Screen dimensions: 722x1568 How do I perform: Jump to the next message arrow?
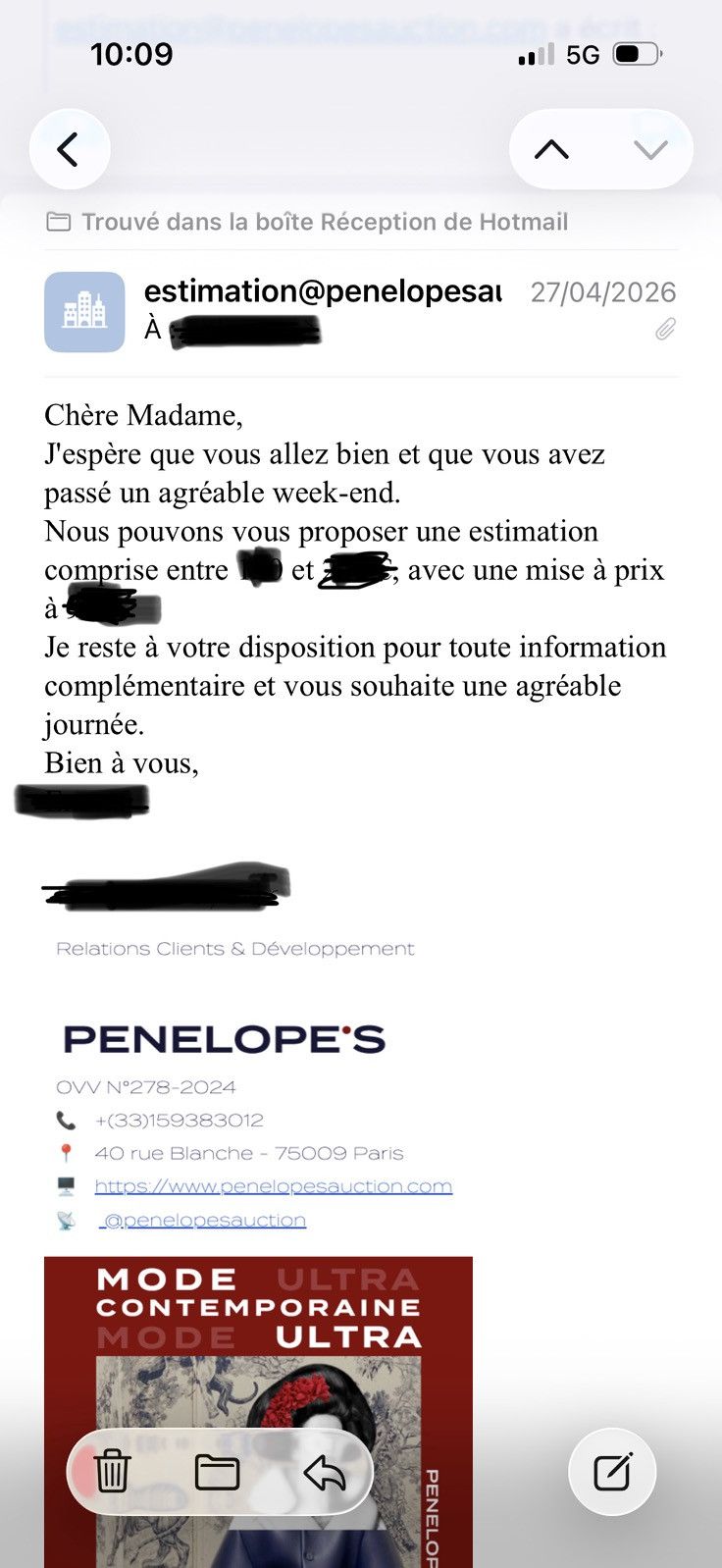coord(650,149)
